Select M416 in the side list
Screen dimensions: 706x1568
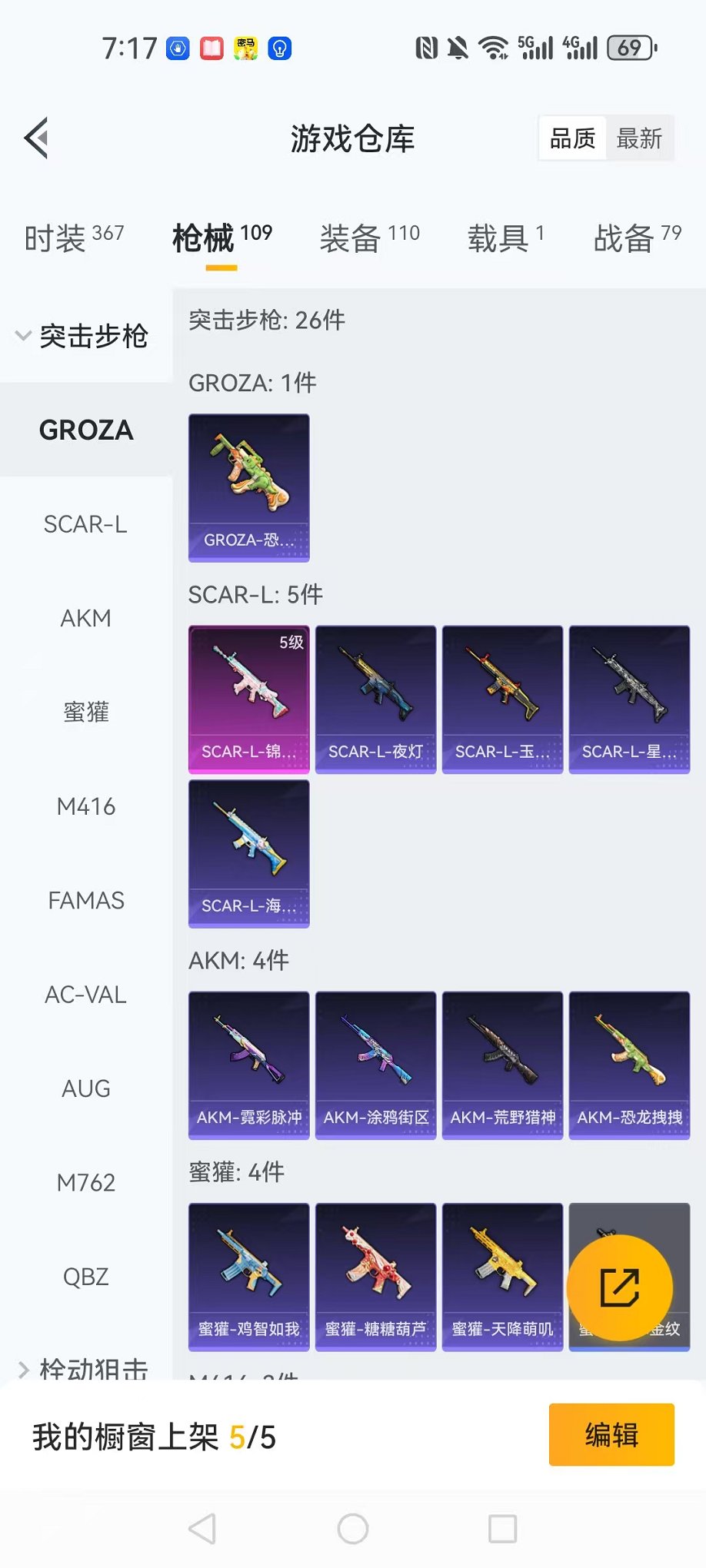point(85,806)
